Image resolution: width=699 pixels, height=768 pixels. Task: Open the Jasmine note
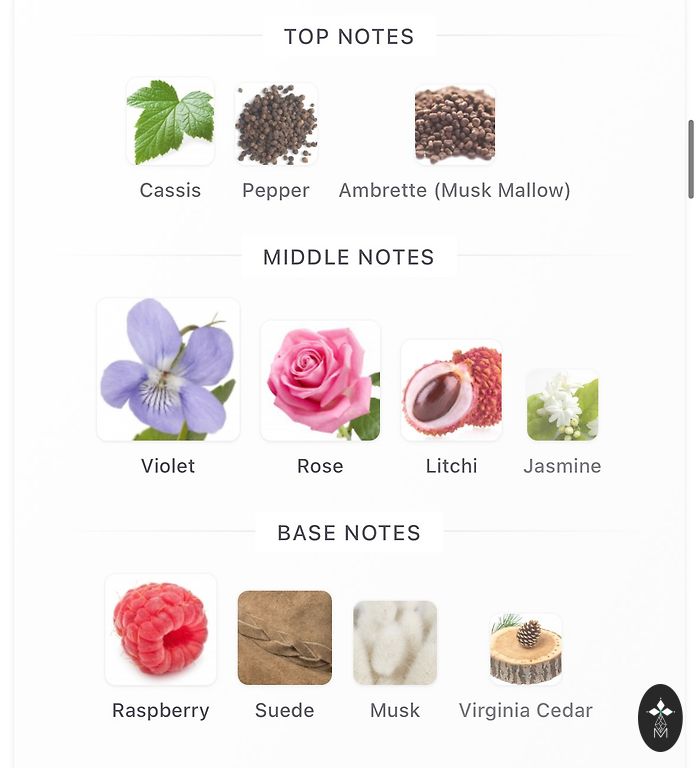(x=562, y=405)
